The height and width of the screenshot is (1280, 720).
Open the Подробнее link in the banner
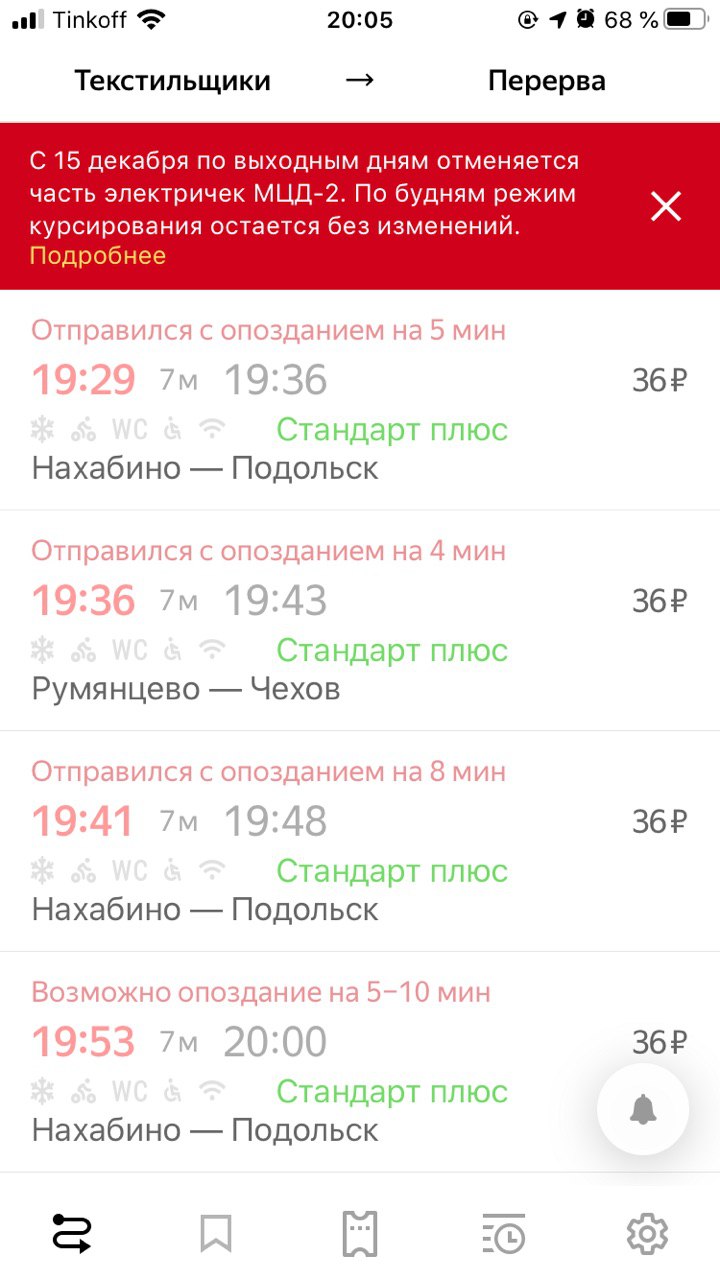pyautogui.click(x=98, y=256)
